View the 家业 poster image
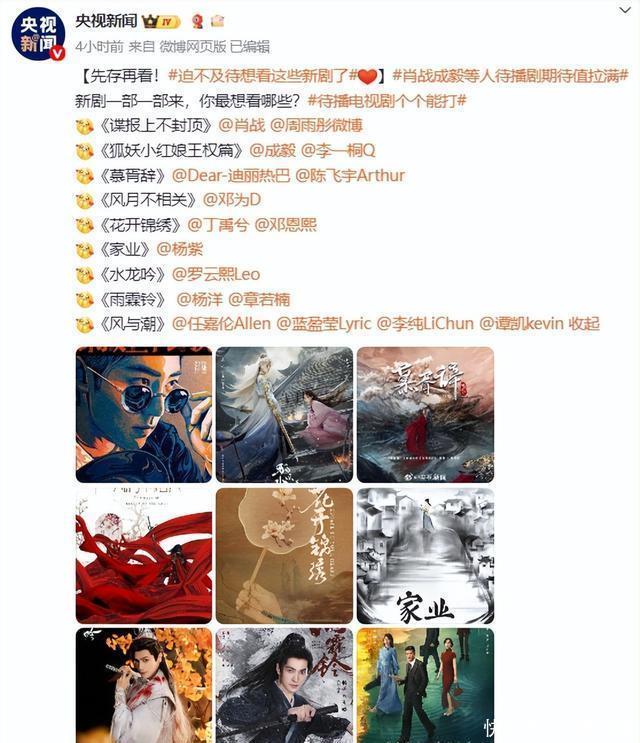 coord(425,555)
